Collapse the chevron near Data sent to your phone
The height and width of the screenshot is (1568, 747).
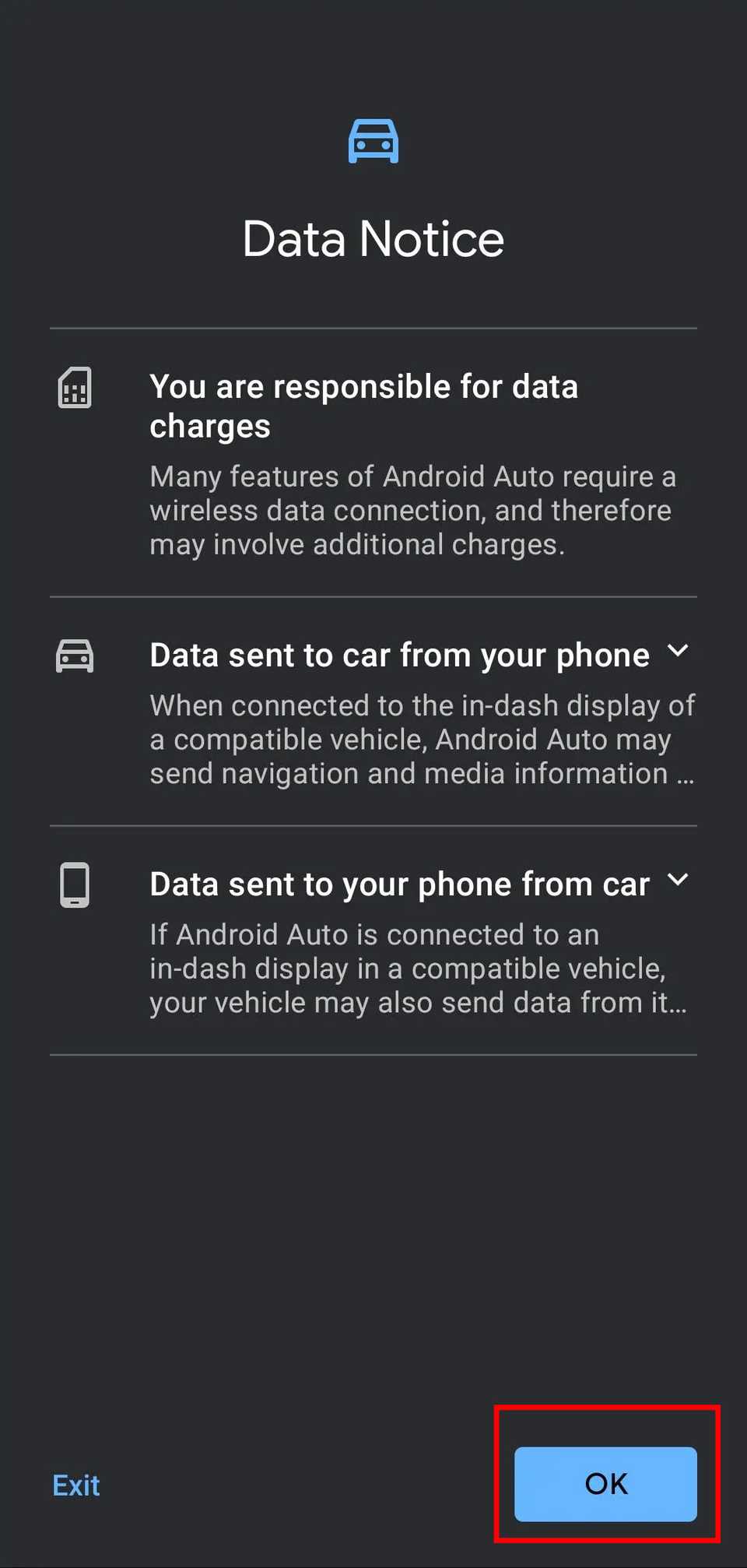(x=679, y=879)
